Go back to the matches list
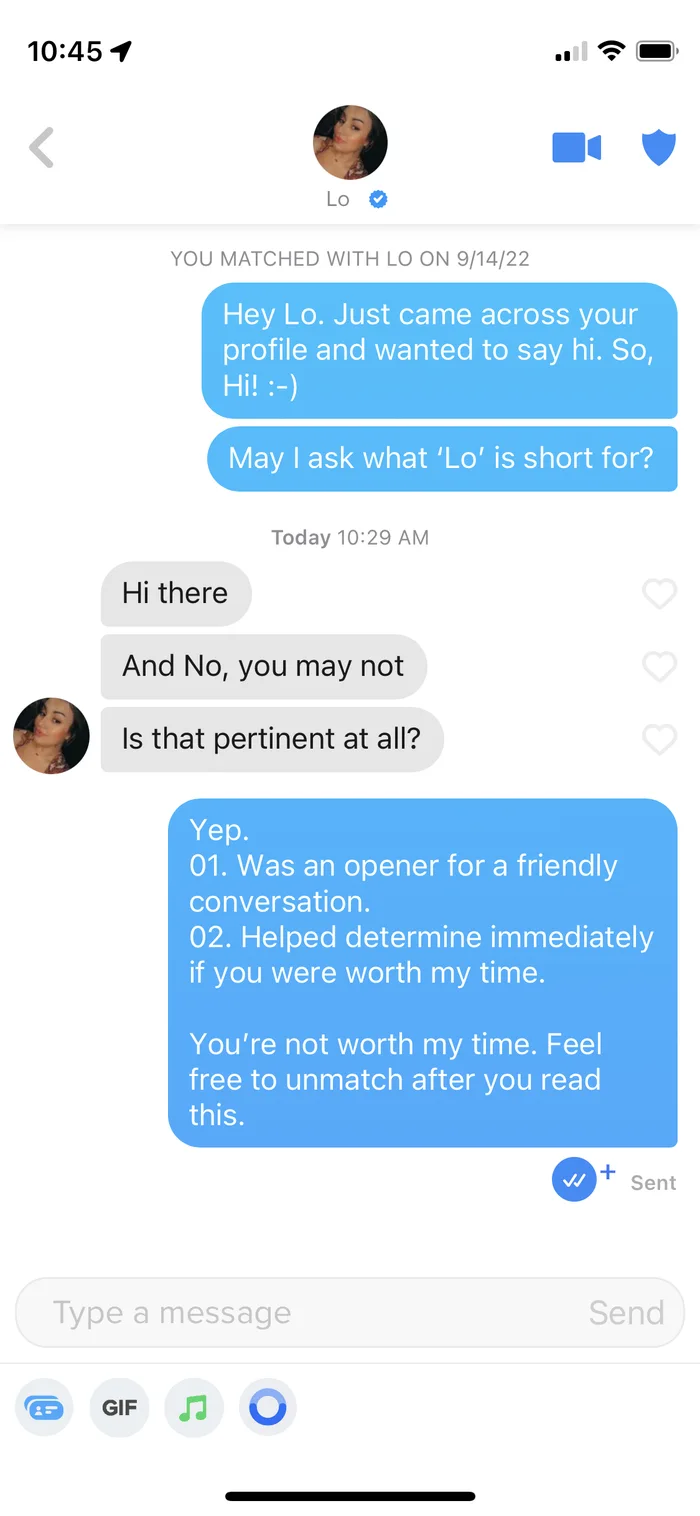The width and height of the screenshot is (700, 1516). [42, 148]
